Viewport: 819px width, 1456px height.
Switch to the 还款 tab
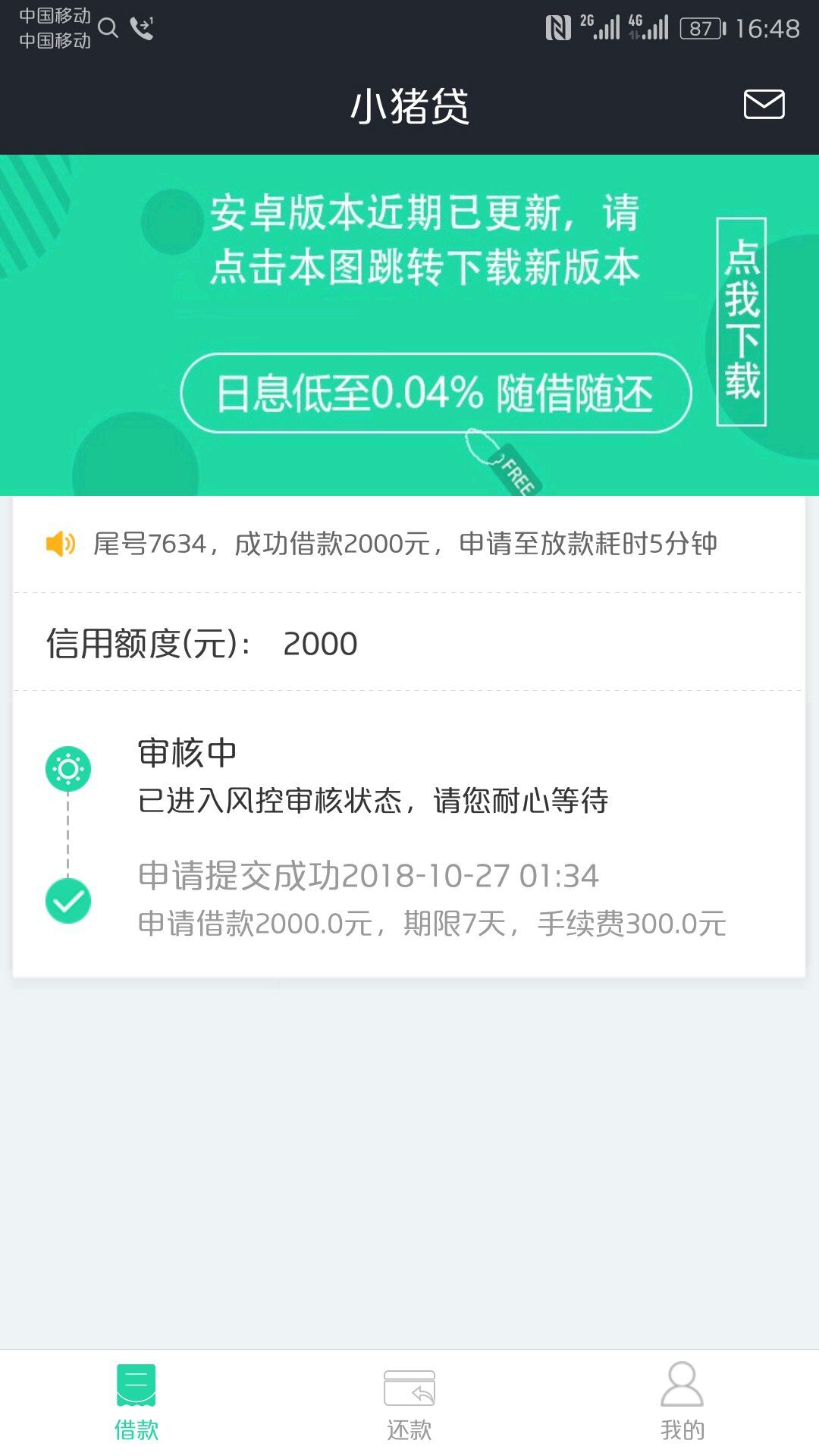[409, 1403]
